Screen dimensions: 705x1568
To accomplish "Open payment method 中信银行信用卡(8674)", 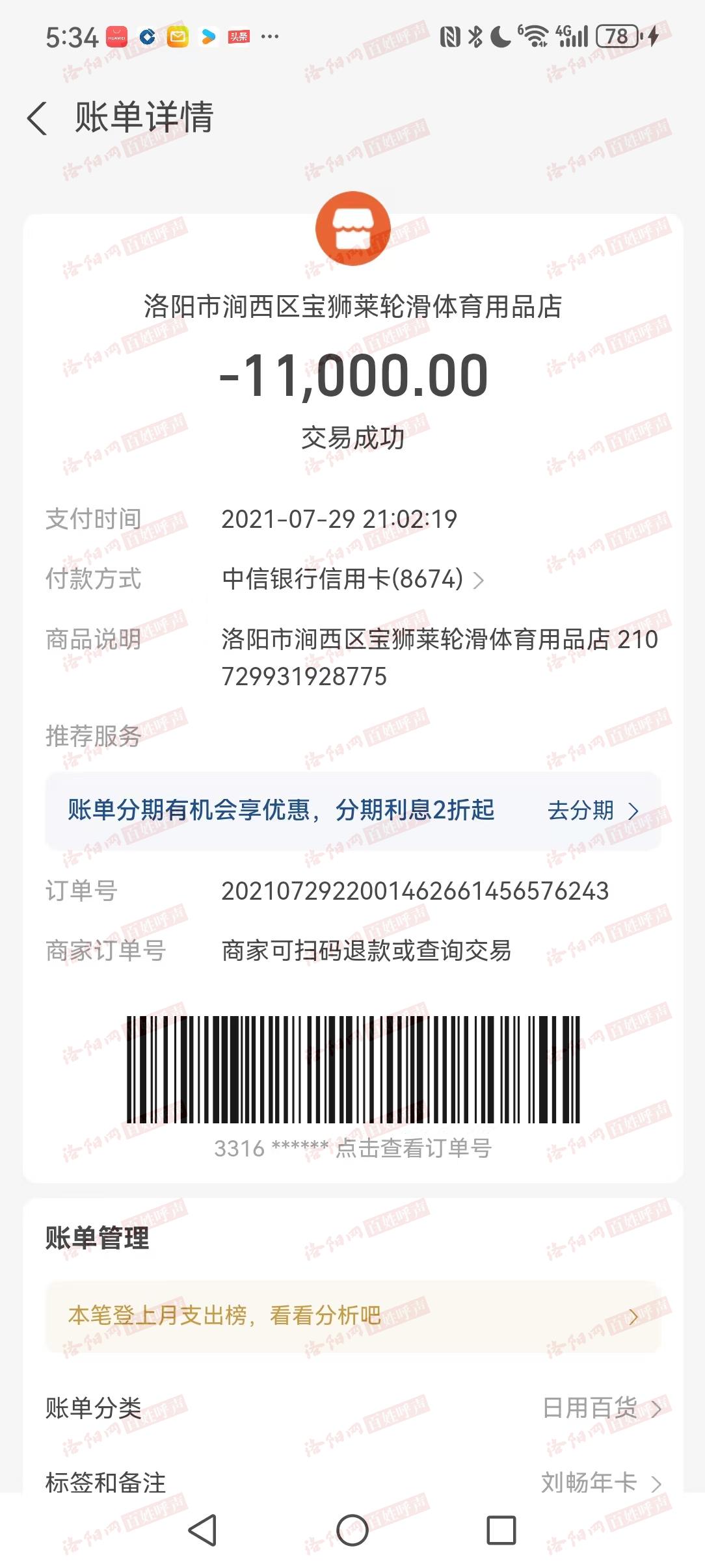I will (352, 579).
